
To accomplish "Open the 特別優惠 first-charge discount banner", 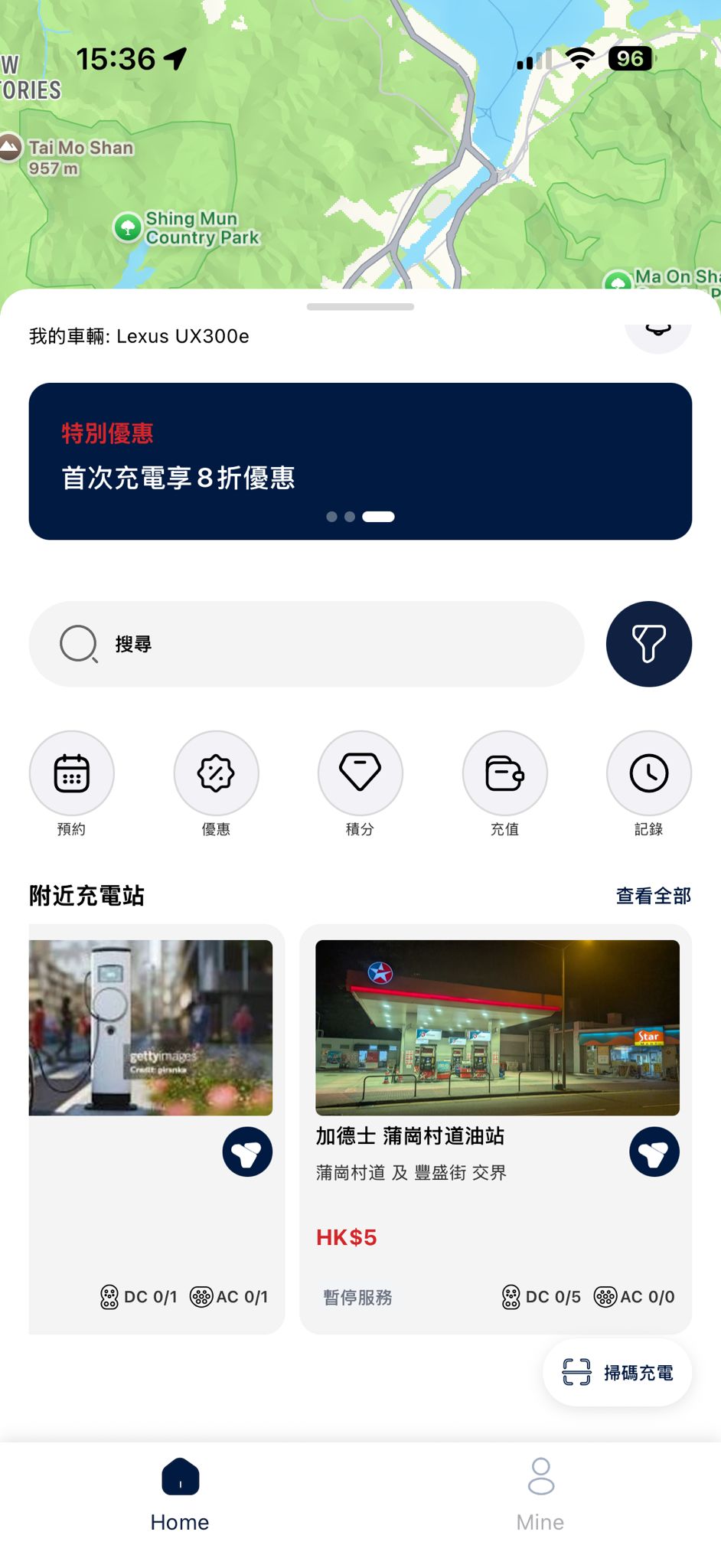I will click(x=360, y=461).
